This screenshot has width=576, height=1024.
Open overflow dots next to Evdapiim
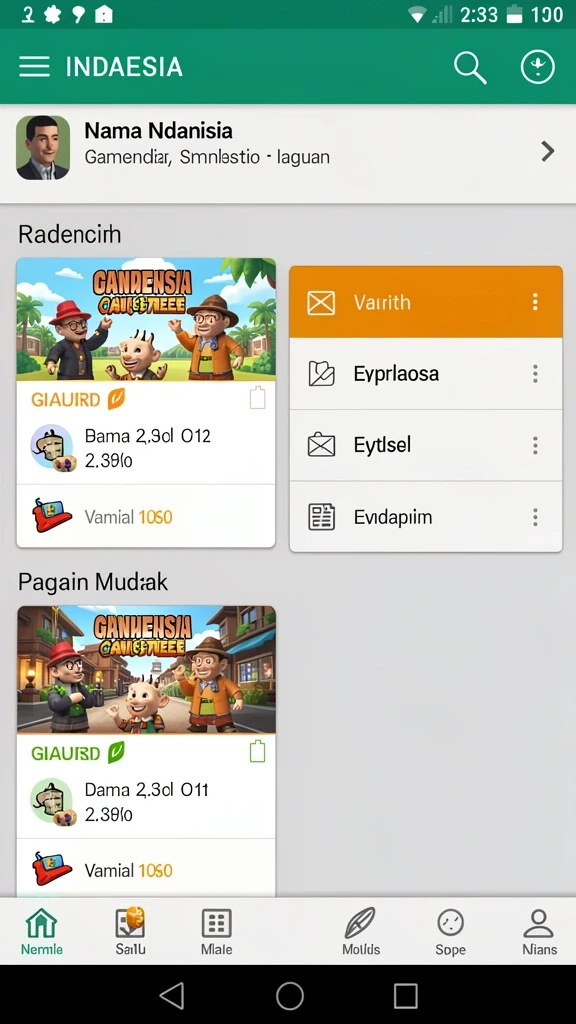pyautogui.click(x=535, y=517)
